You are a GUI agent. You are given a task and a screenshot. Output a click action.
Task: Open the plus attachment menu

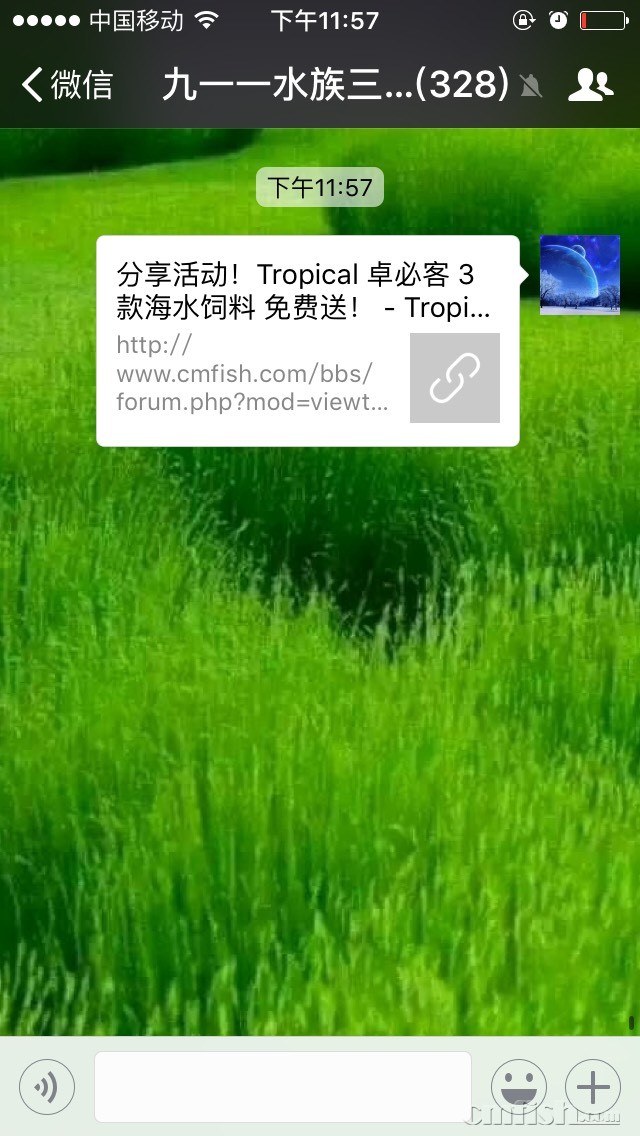[x=593, y=1086]
